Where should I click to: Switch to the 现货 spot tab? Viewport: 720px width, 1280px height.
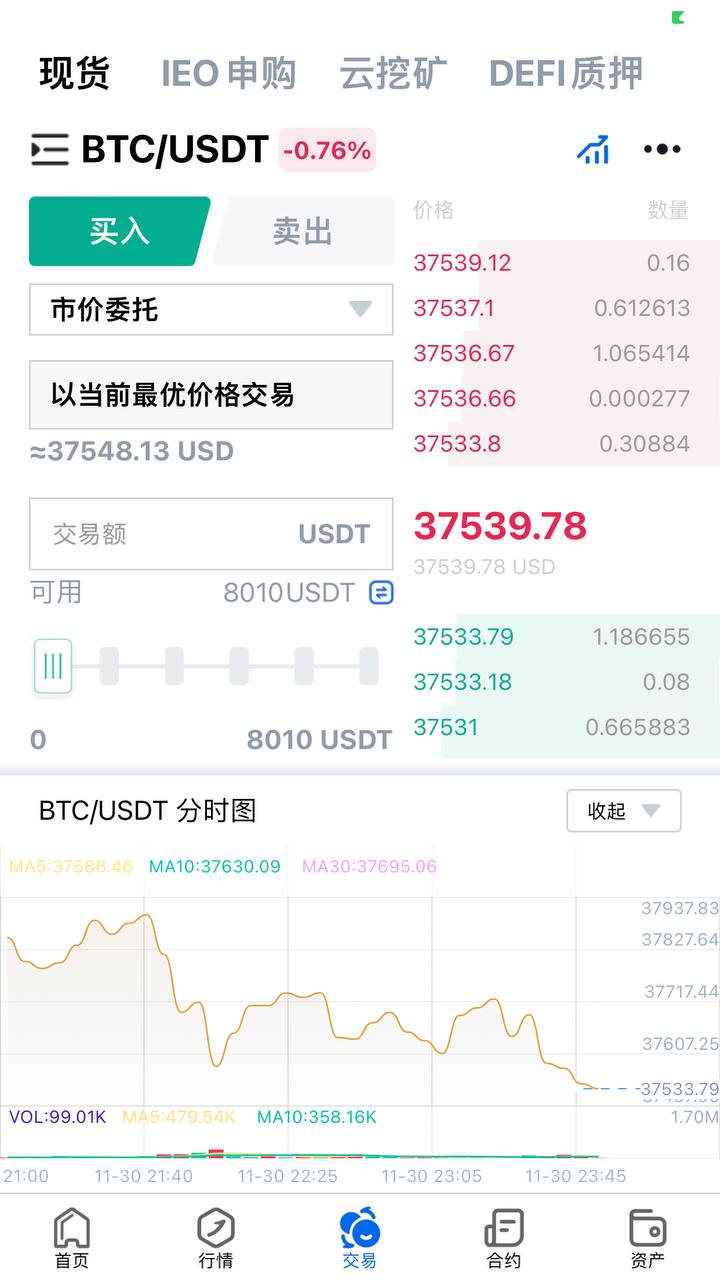pos(75,73)
